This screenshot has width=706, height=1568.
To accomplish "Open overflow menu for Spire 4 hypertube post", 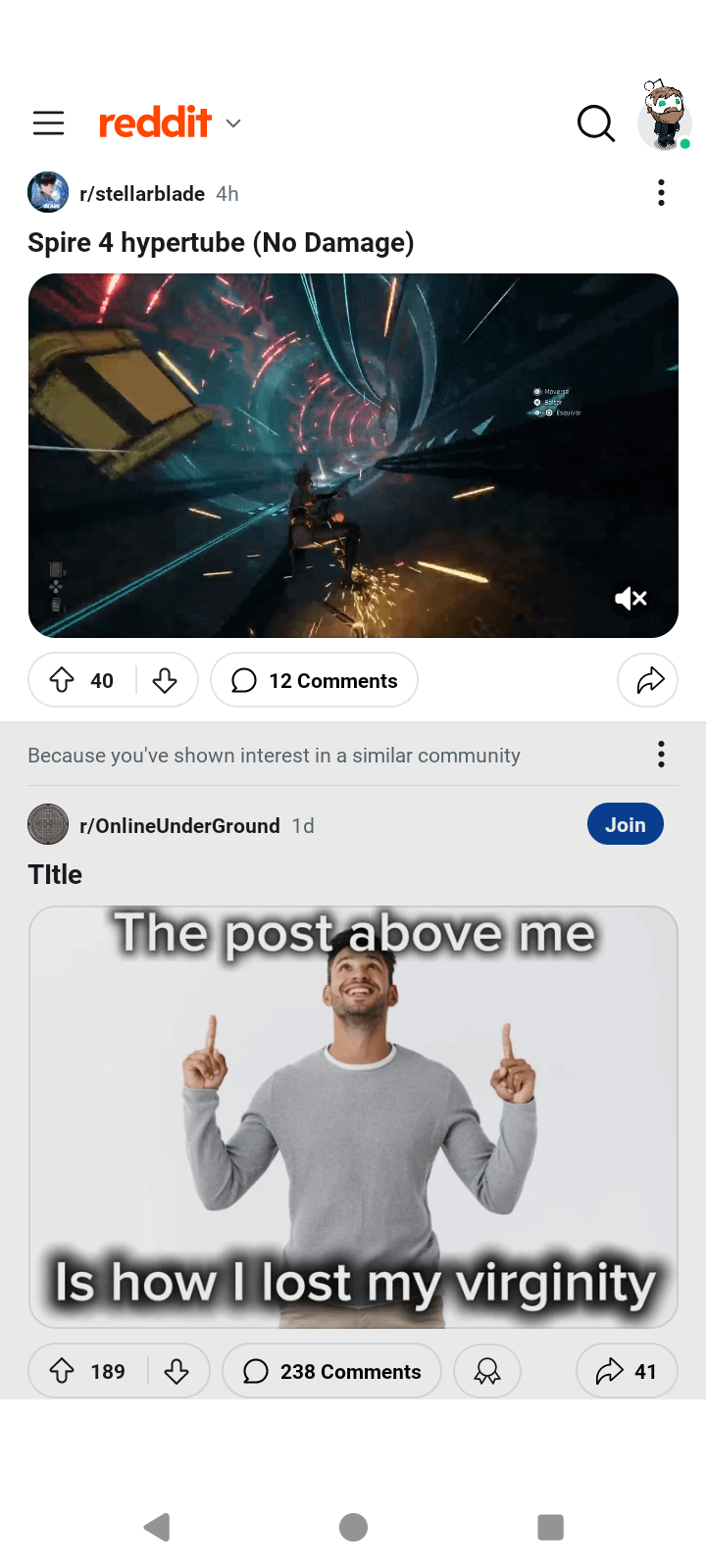I will (x=661, y=193).
